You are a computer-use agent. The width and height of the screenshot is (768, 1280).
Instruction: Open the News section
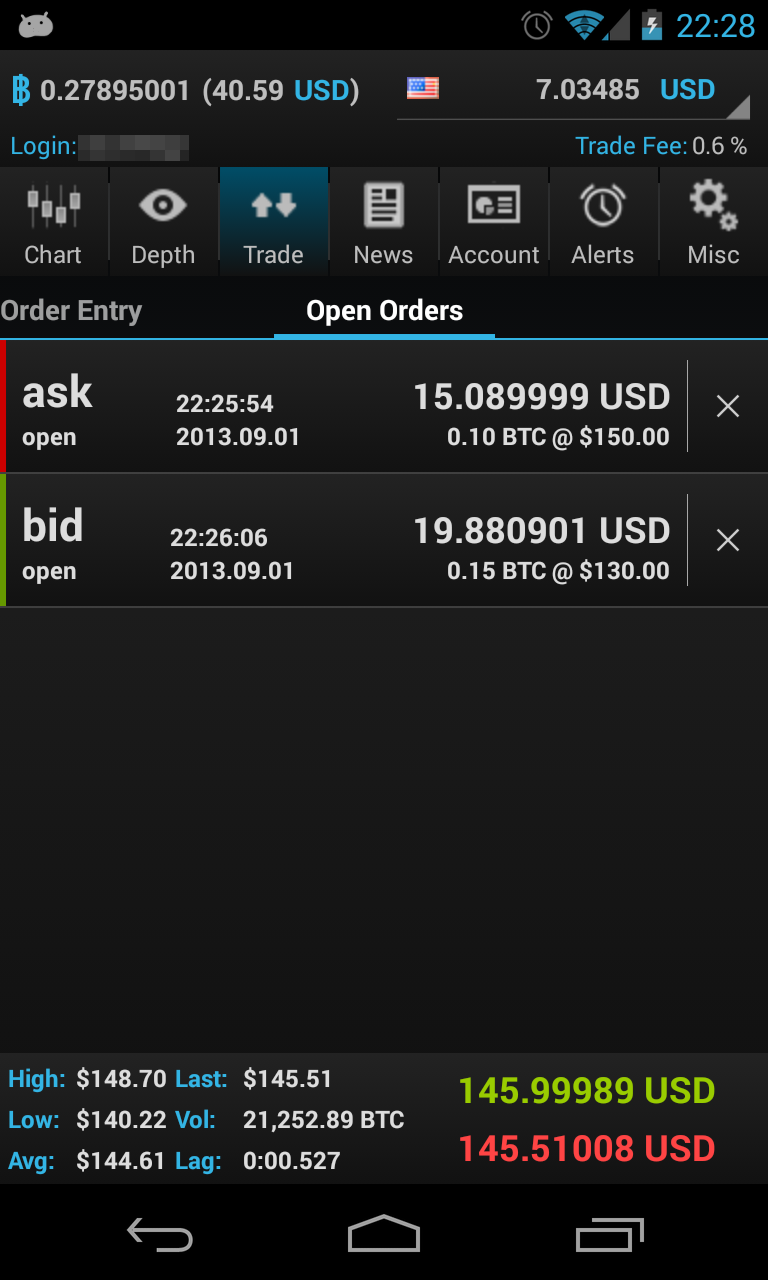coord(383,222)
